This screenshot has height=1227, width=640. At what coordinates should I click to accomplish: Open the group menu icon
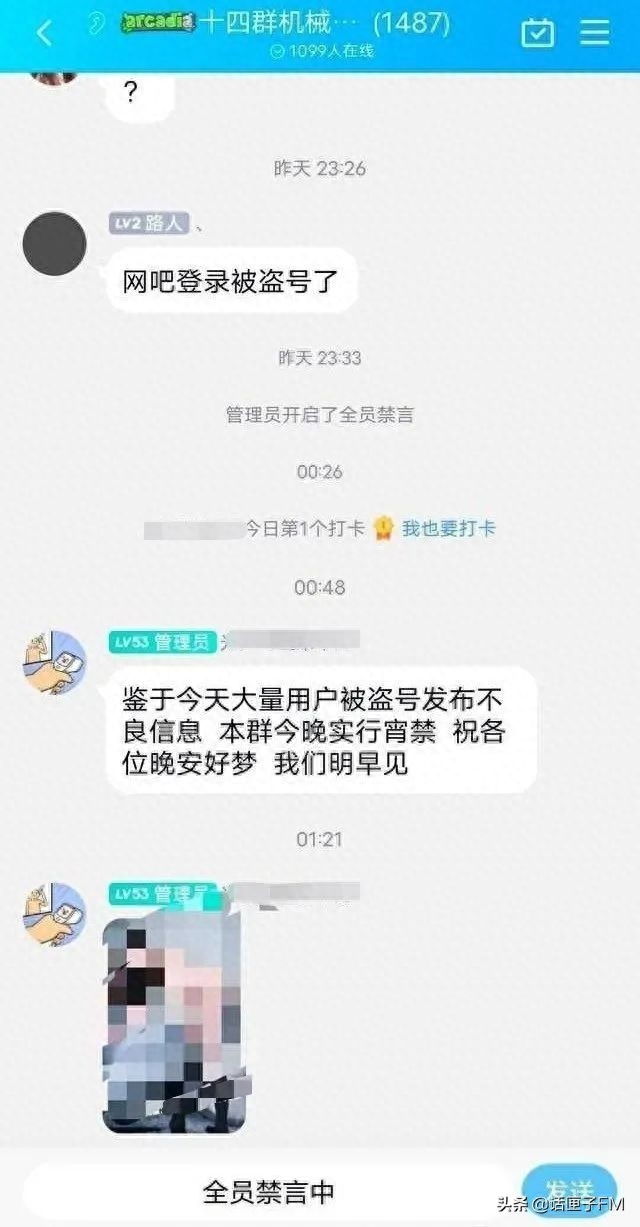pyautogui.click(x=595, y=33)
